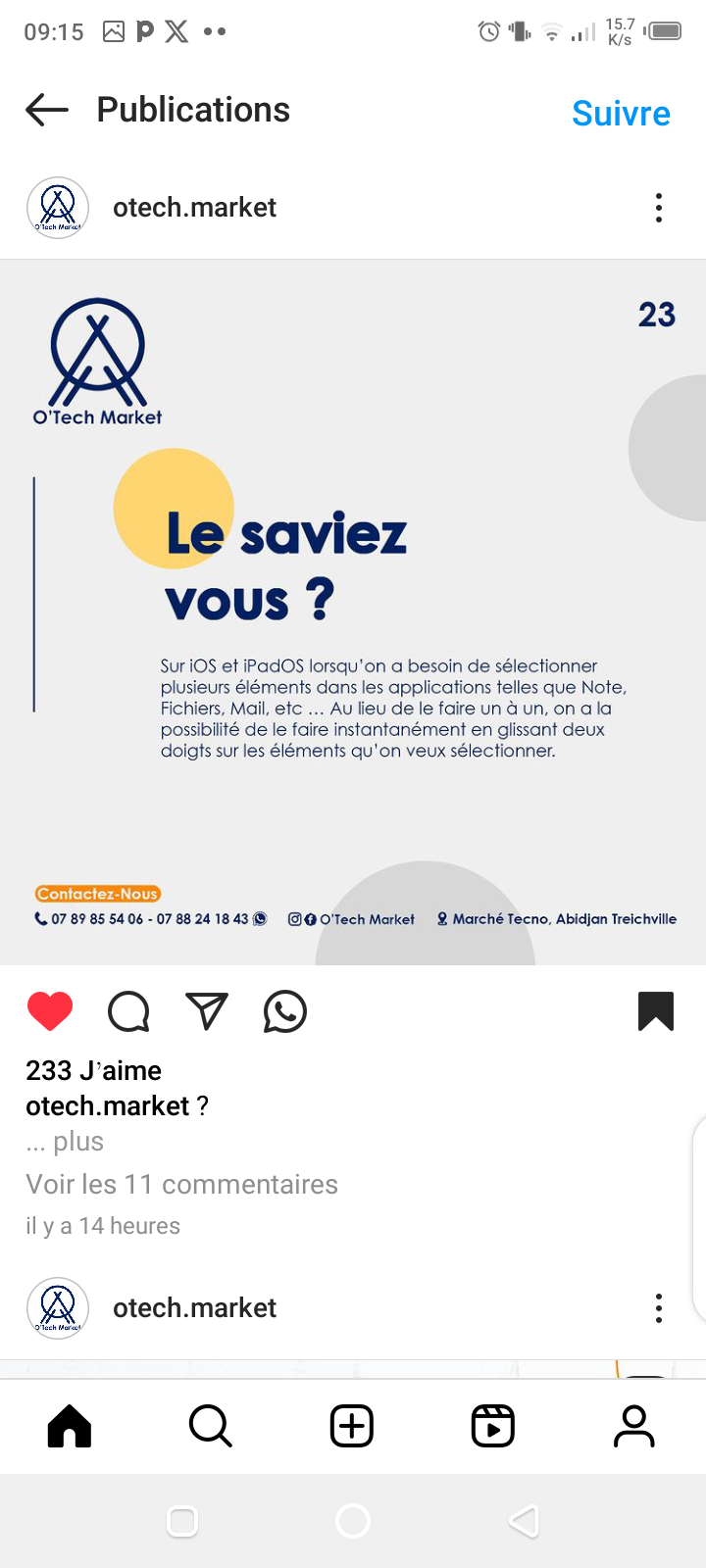This screenshot has width=706, height=1568.
Task: Follow the account with Suivre
Action: tap(621, 114)
